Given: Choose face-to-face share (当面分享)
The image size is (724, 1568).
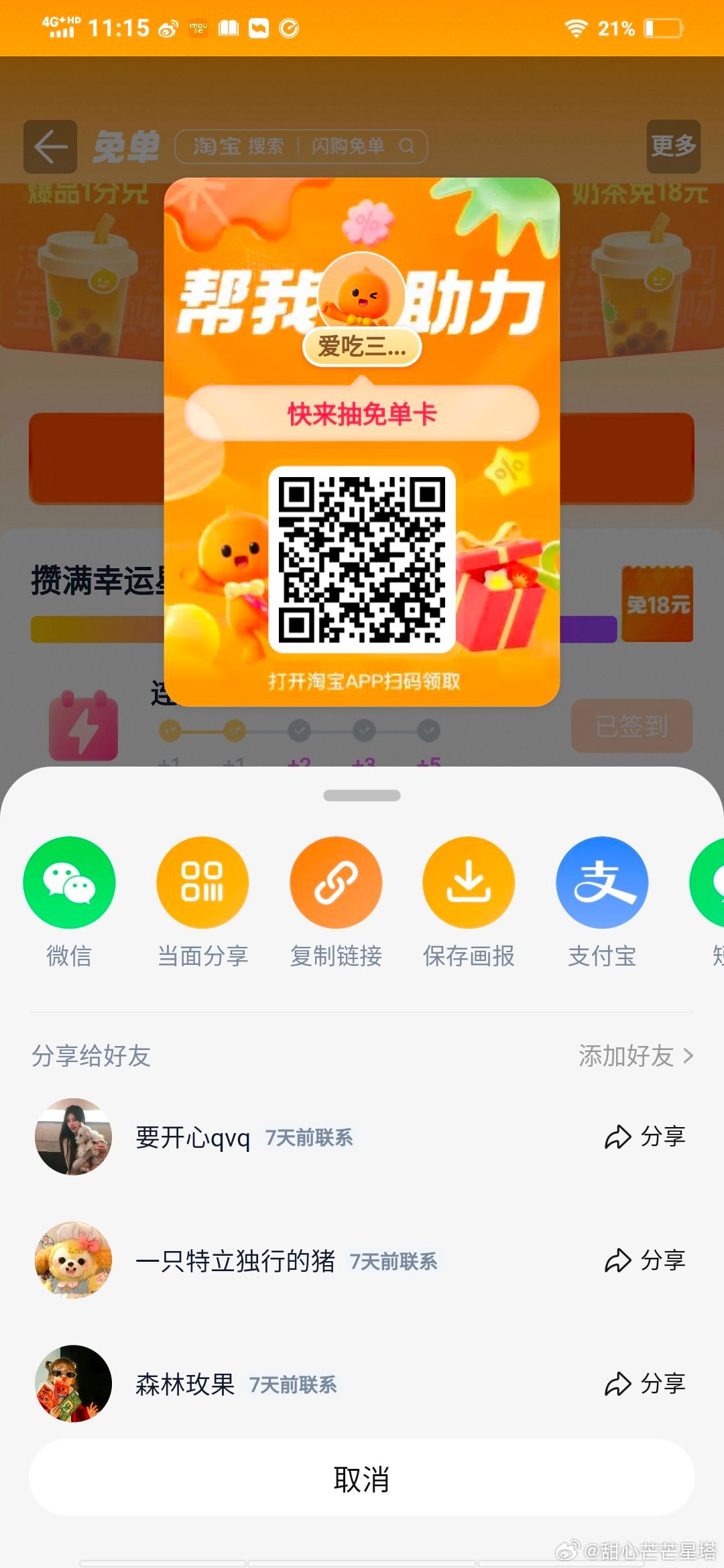Looking at the screenshot, I should [x=202, y=882].
